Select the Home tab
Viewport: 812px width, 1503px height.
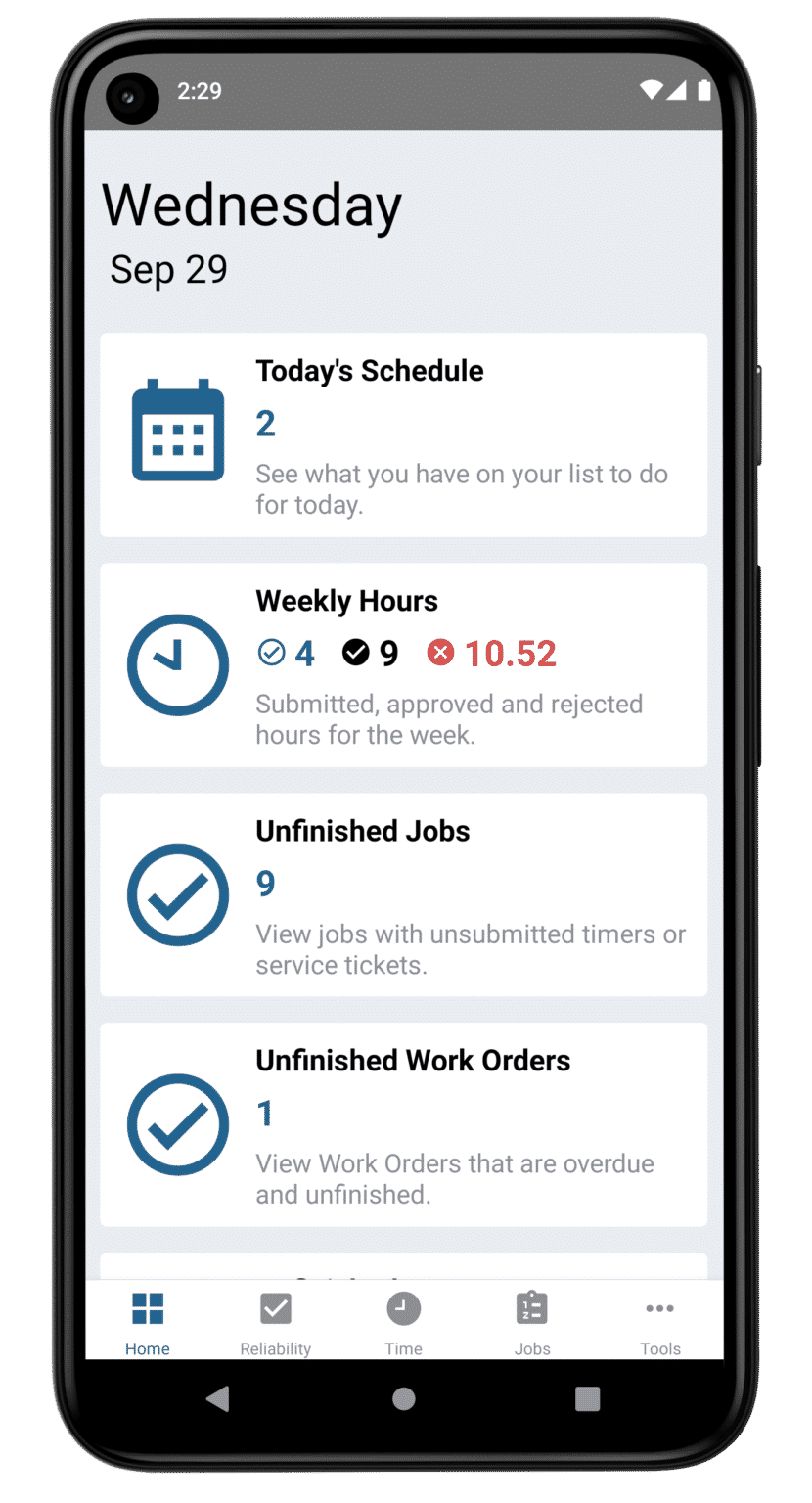pyautogui.click(x=148, y=1323)
